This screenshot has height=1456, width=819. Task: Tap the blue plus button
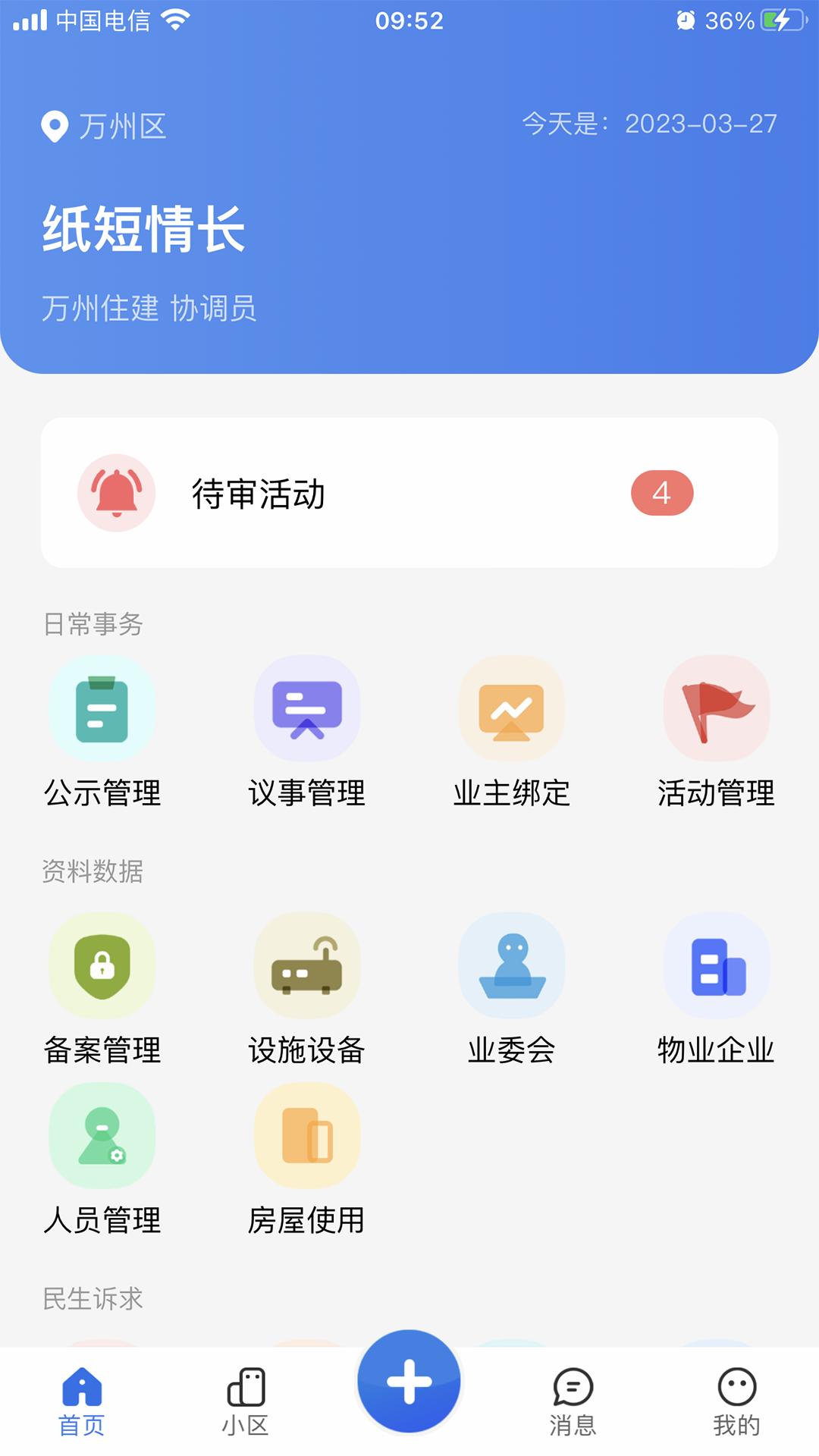409,1381
